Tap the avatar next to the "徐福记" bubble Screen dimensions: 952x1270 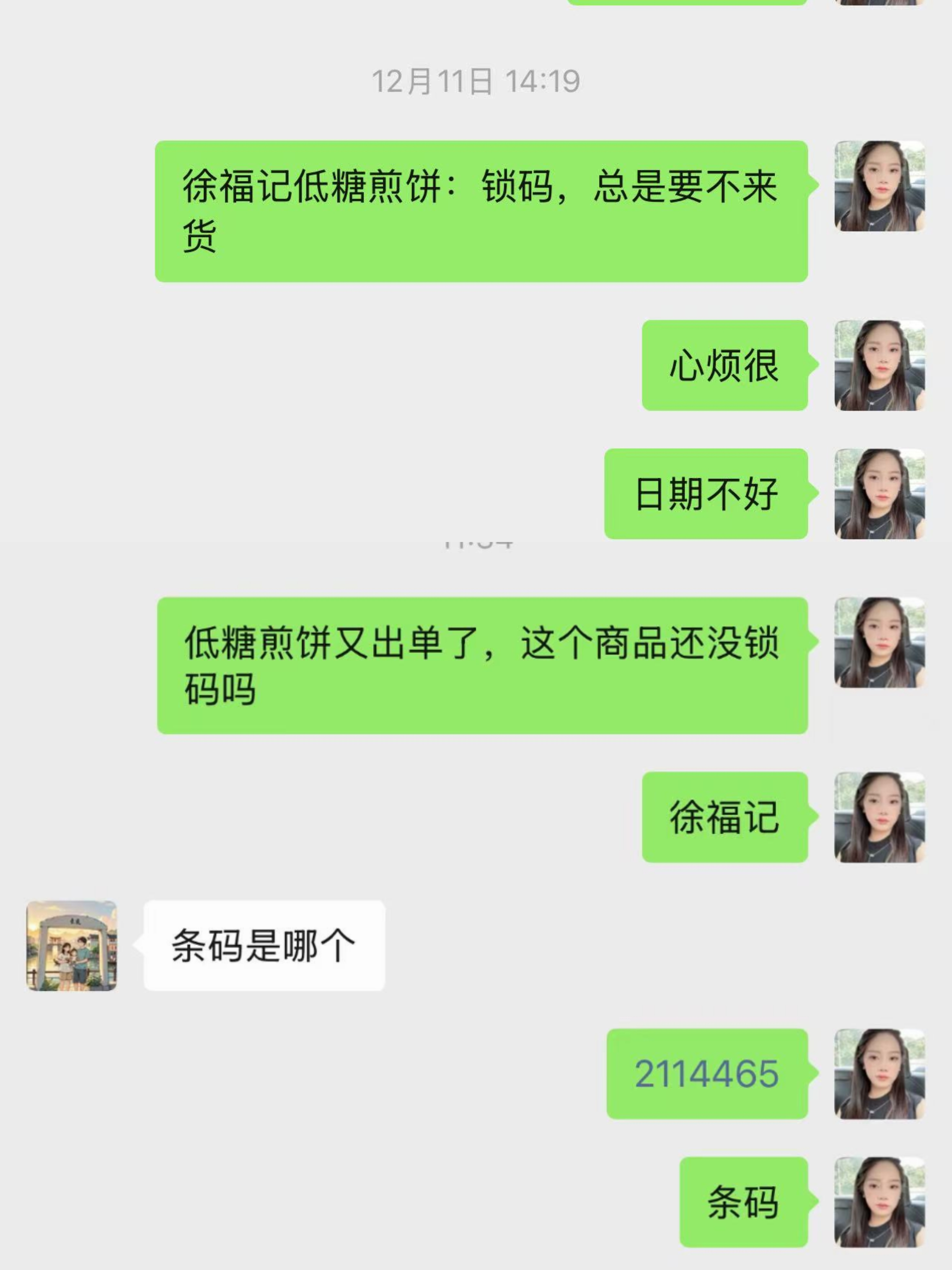pyautogui.click(x=879, y=817)
